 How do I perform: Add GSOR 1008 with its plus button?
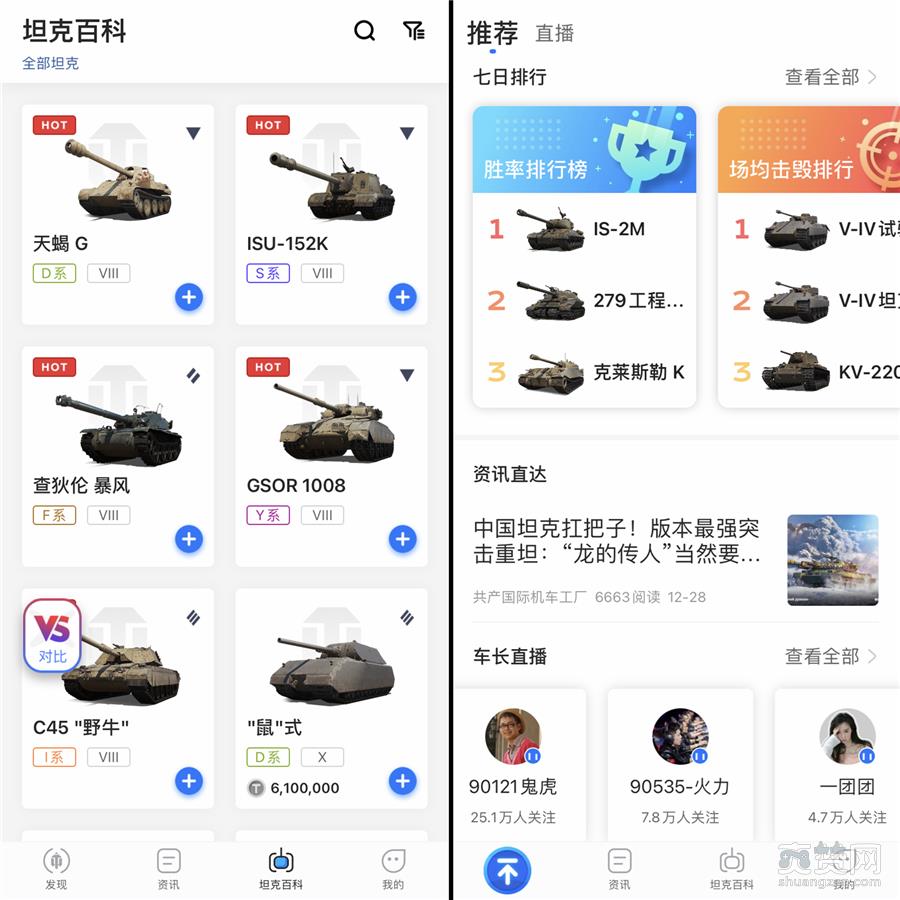click(x=402, y=539)
